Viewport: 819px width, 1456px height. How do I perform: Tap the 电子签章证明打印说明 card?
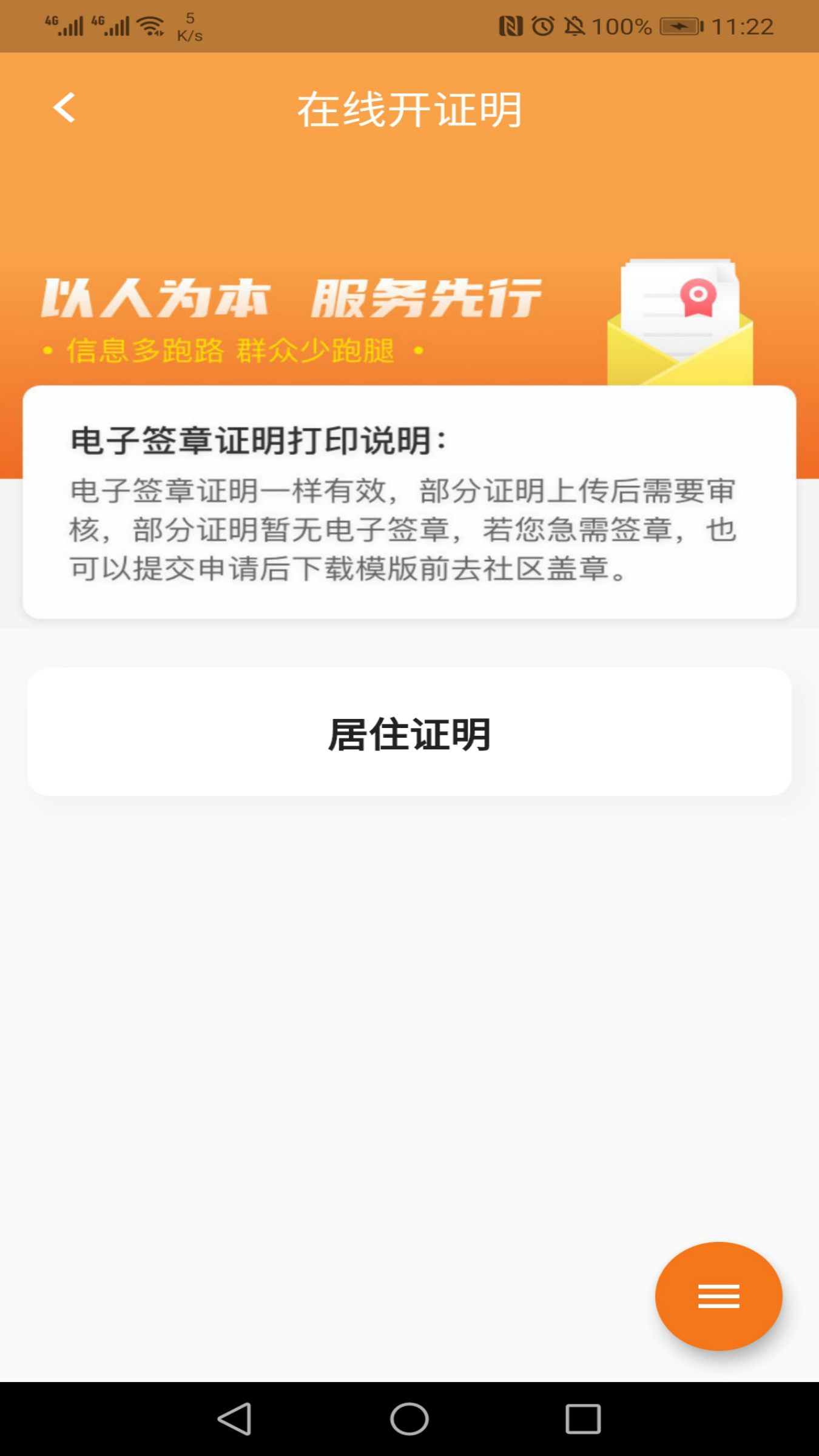pyautogui.click(x=409, y=504)
